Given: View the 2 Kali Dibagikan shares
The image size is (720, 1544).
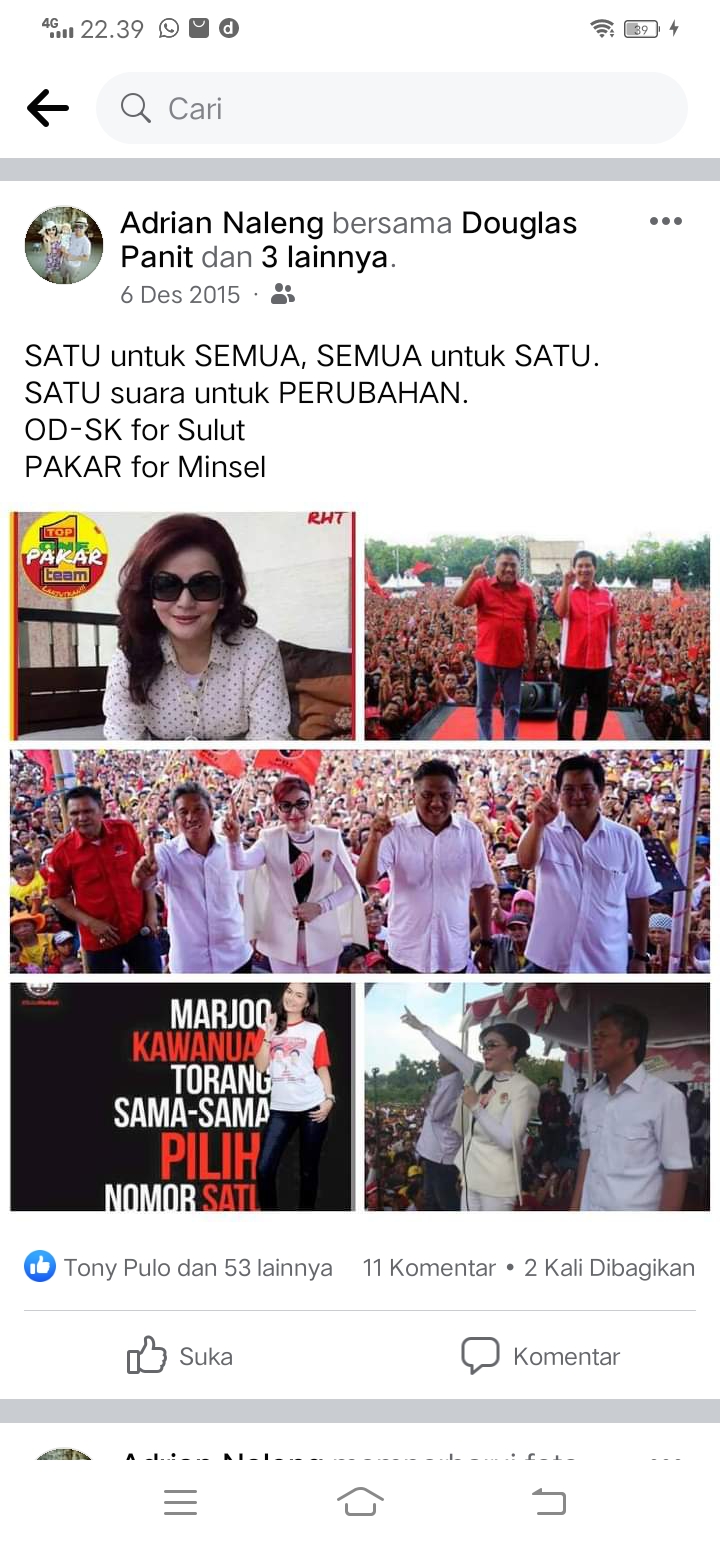Looking at the screenshot, I should [x=609, y=1268].
